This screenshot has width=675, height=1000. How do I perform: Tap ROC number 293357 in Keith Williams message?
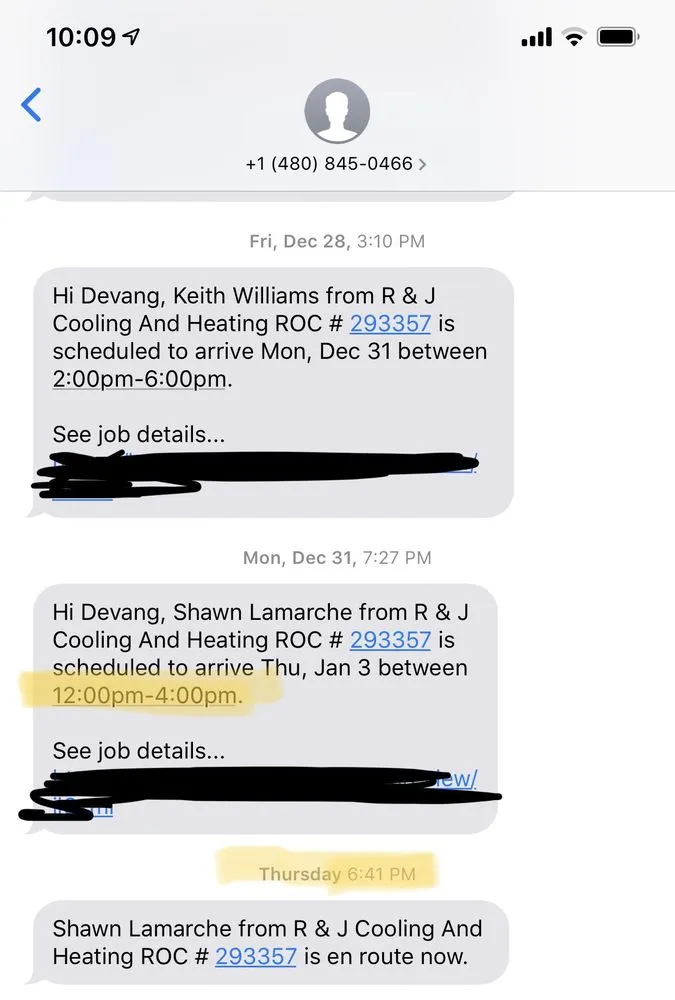pos(390,324)
